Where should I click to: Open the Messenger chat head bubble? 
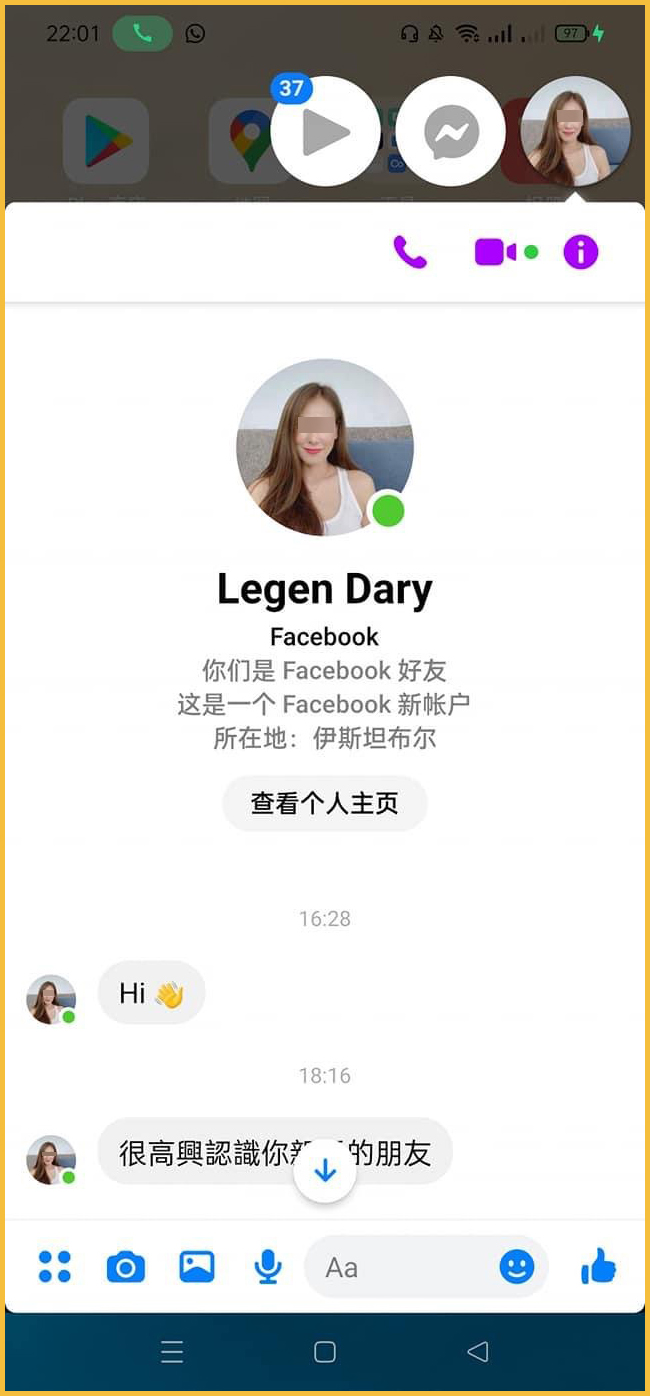point(451,131)
